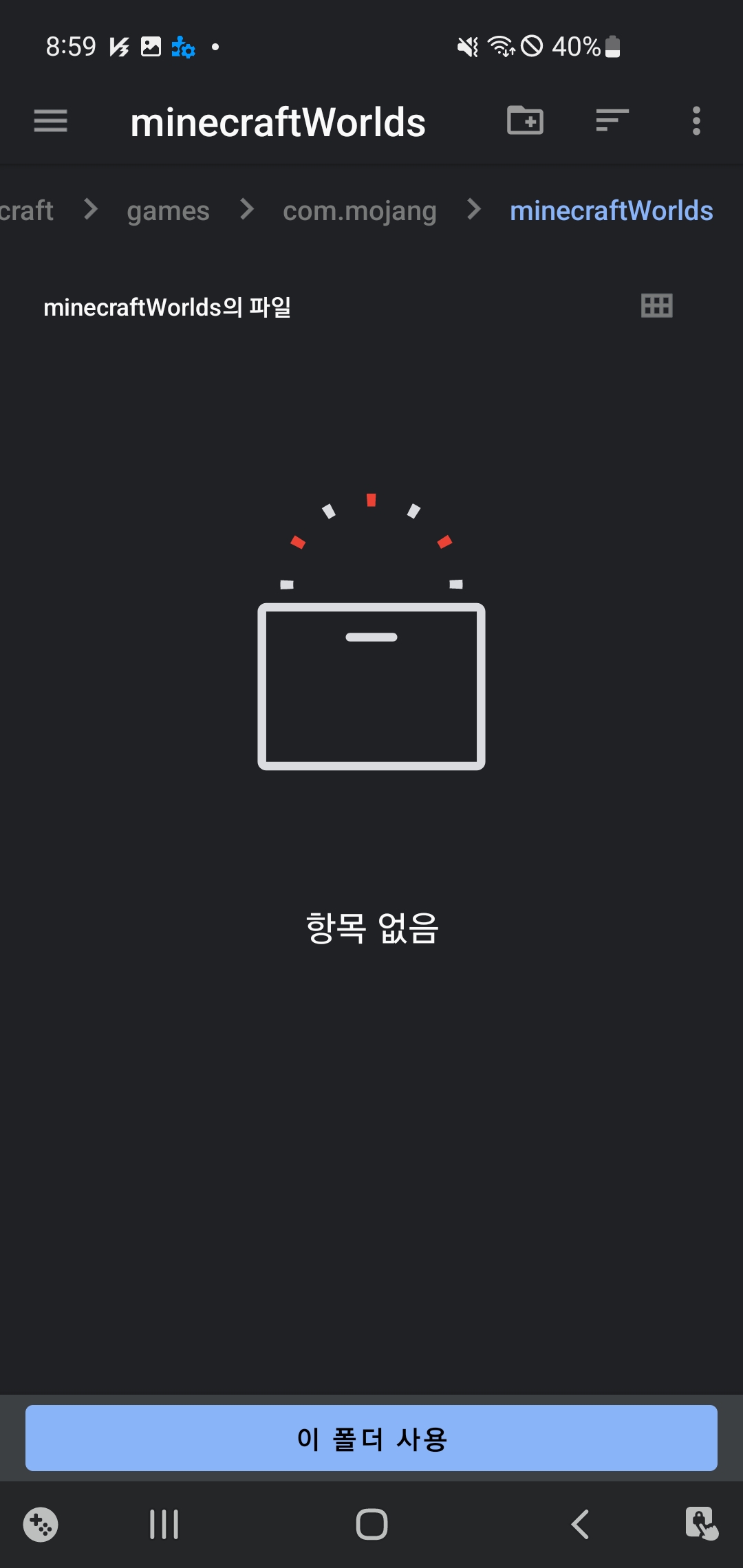Go back with the system back button

click(580, 1524)
